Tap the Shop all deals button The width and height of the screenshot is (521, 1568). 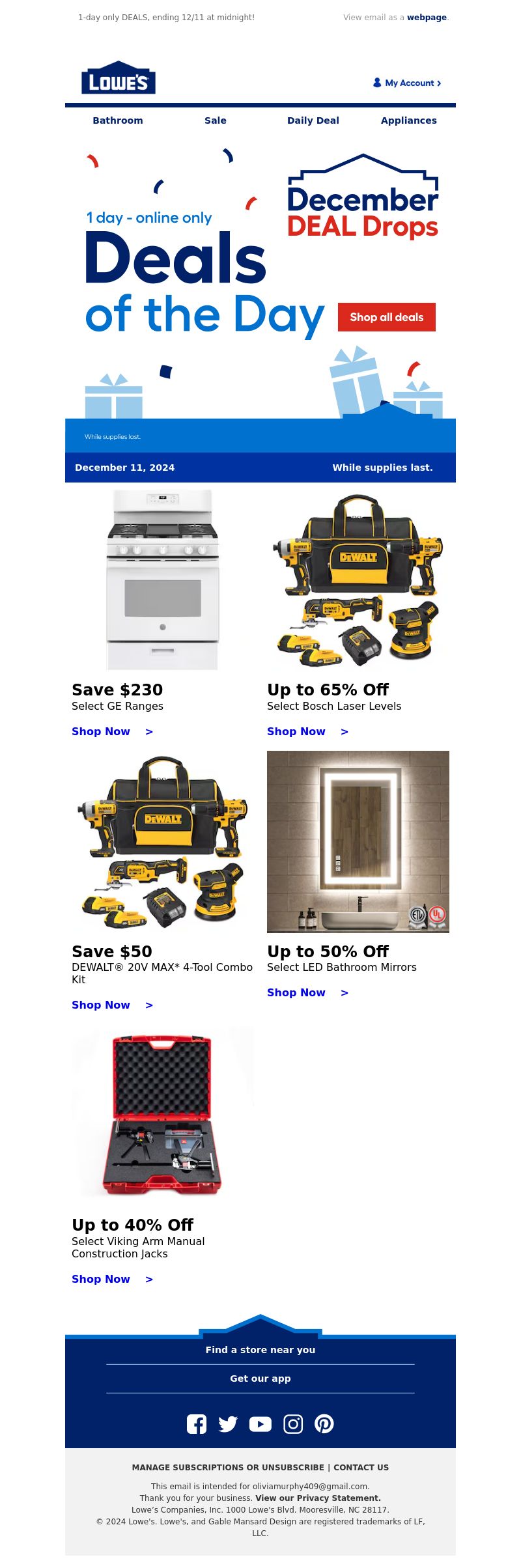[386, 317]
